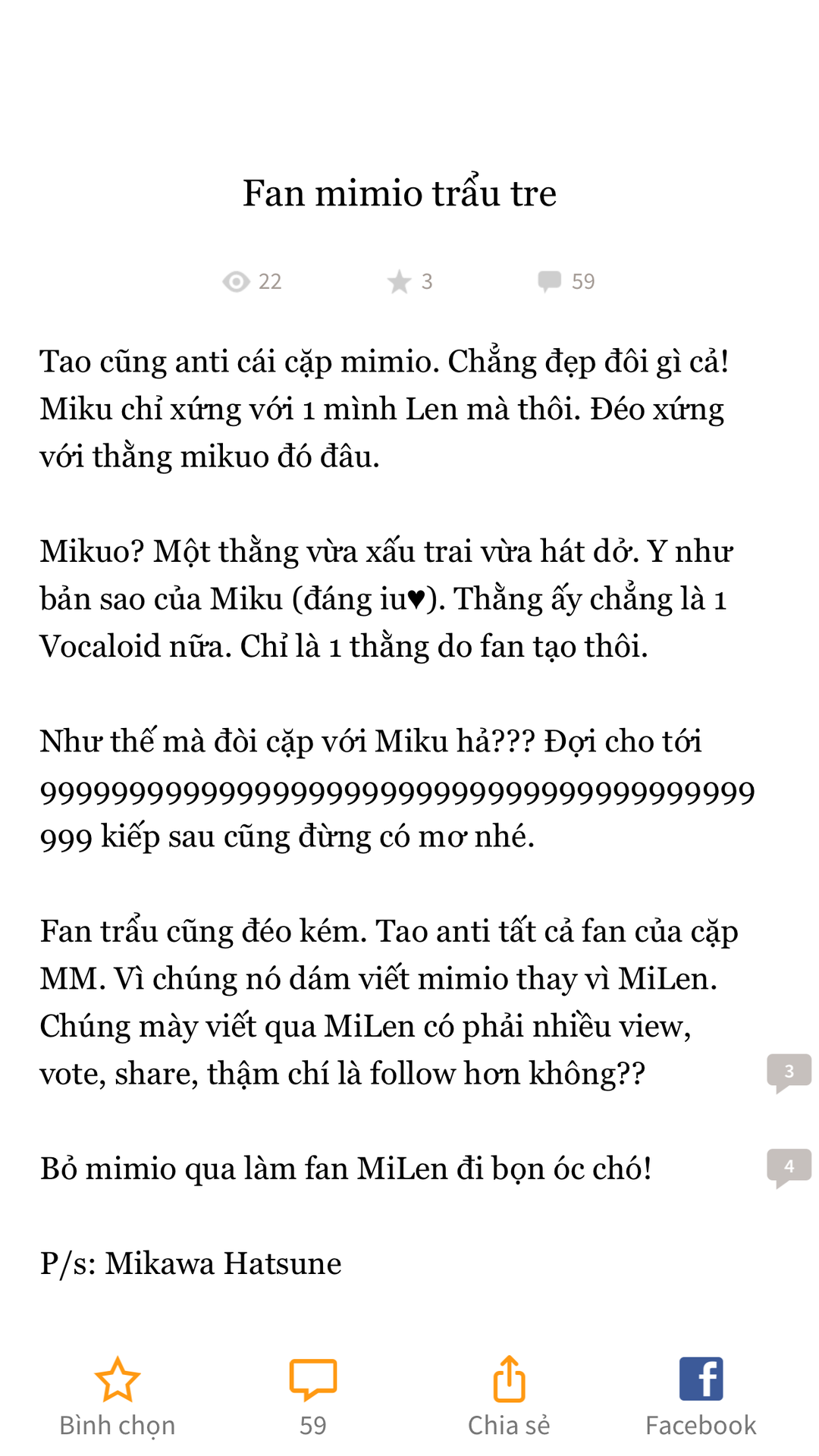Vote with the Bình chọn star
The width and height of the screenshot is (819, 1456).
point(118,1396)
